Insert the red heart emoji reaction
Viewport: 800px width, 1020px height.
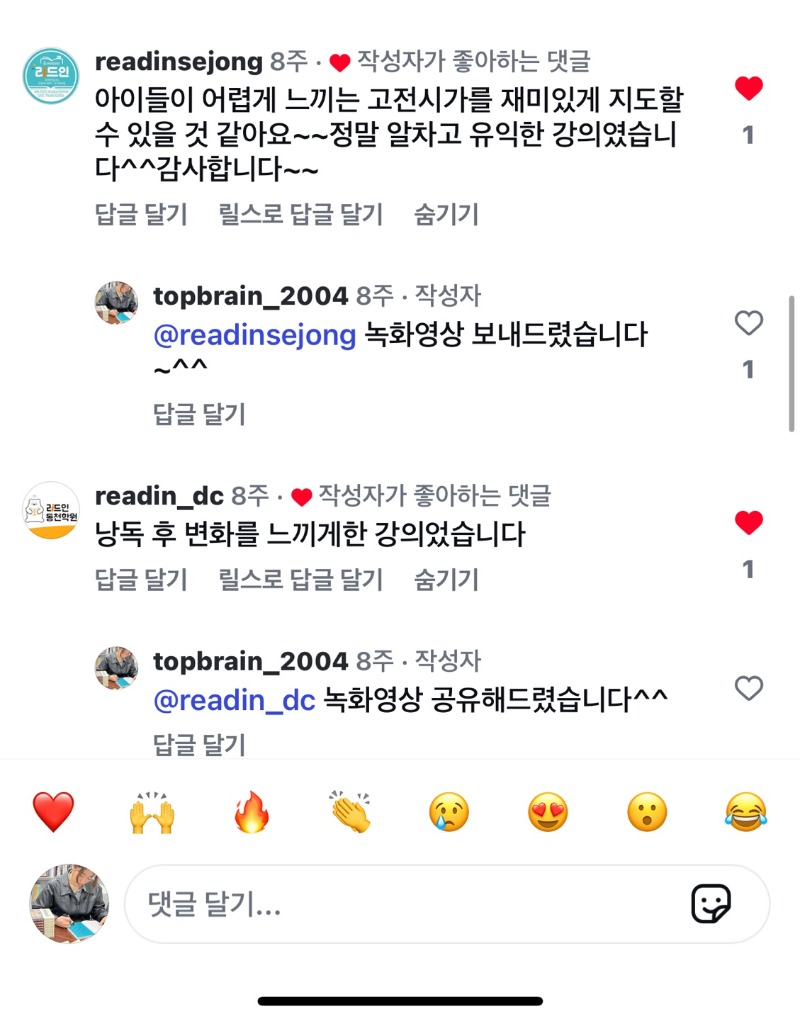[53, 812]
